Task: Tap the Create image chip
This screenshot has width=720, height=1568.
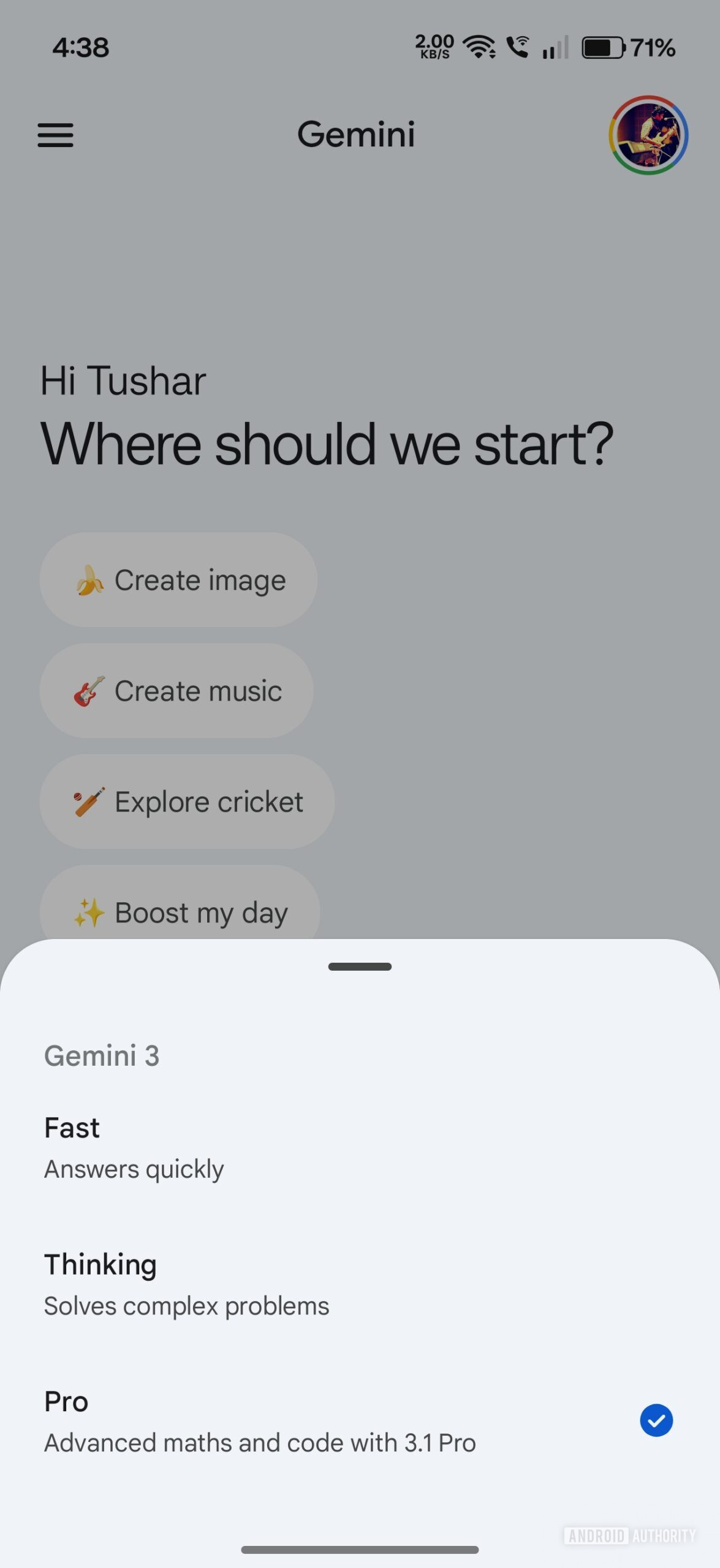Action: coord(178,579)
